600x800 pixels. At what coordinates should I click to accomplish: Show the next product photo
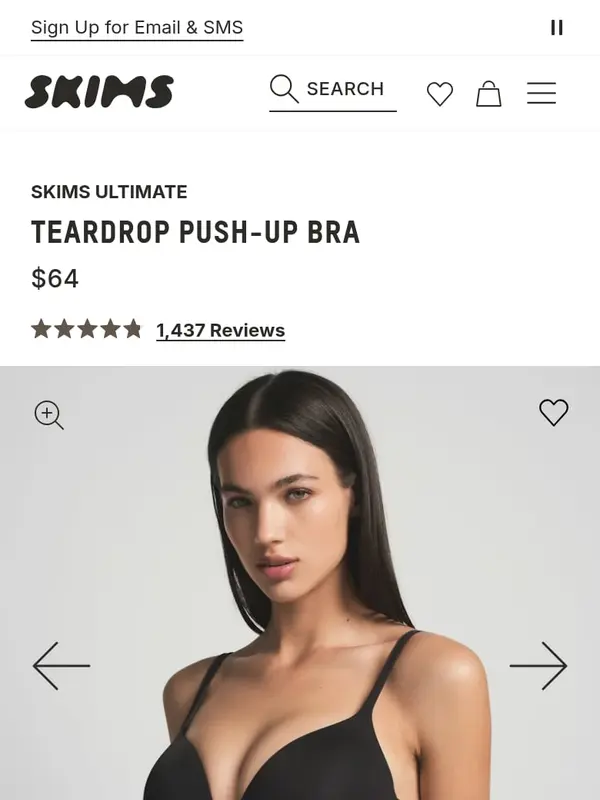pos(538,665)
